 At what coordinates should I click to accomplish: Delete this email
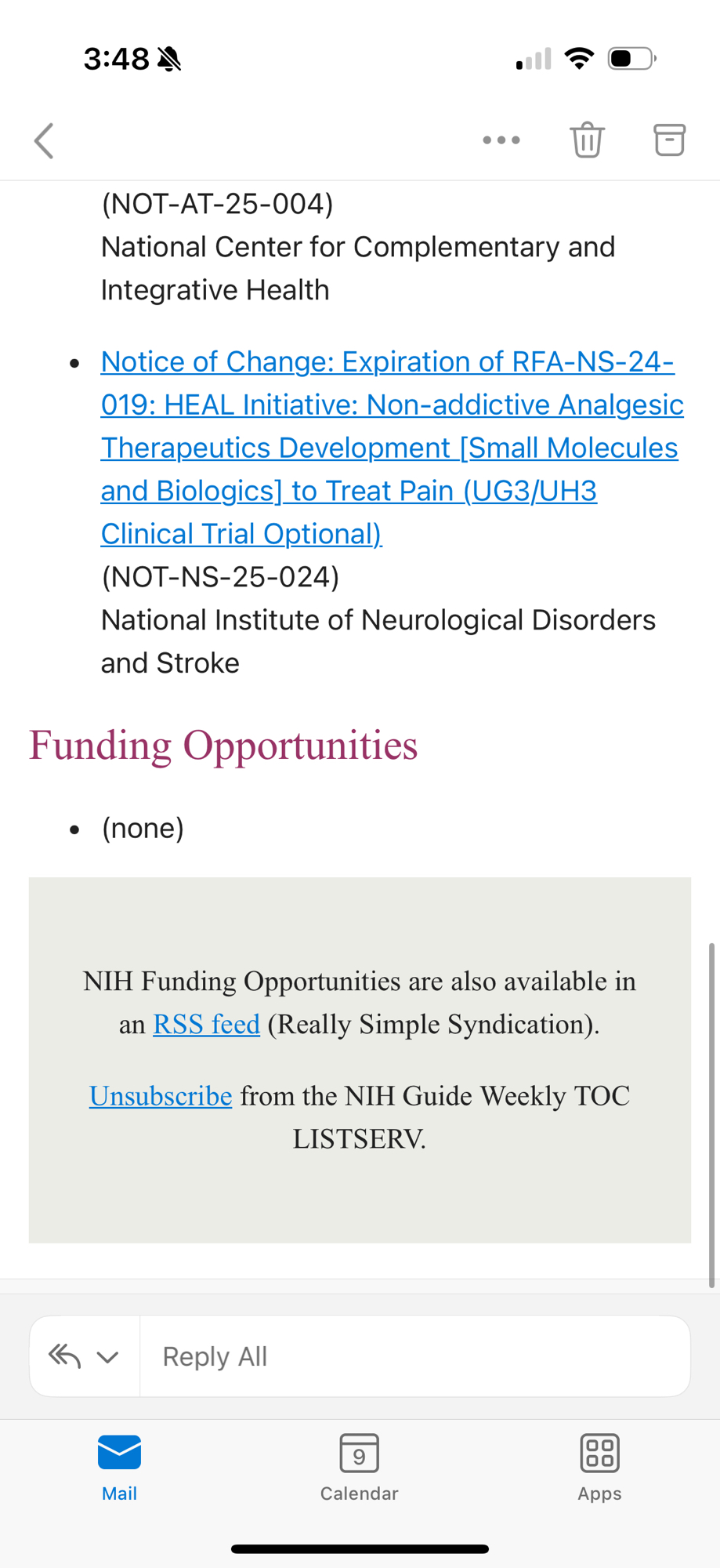point(587,140)
